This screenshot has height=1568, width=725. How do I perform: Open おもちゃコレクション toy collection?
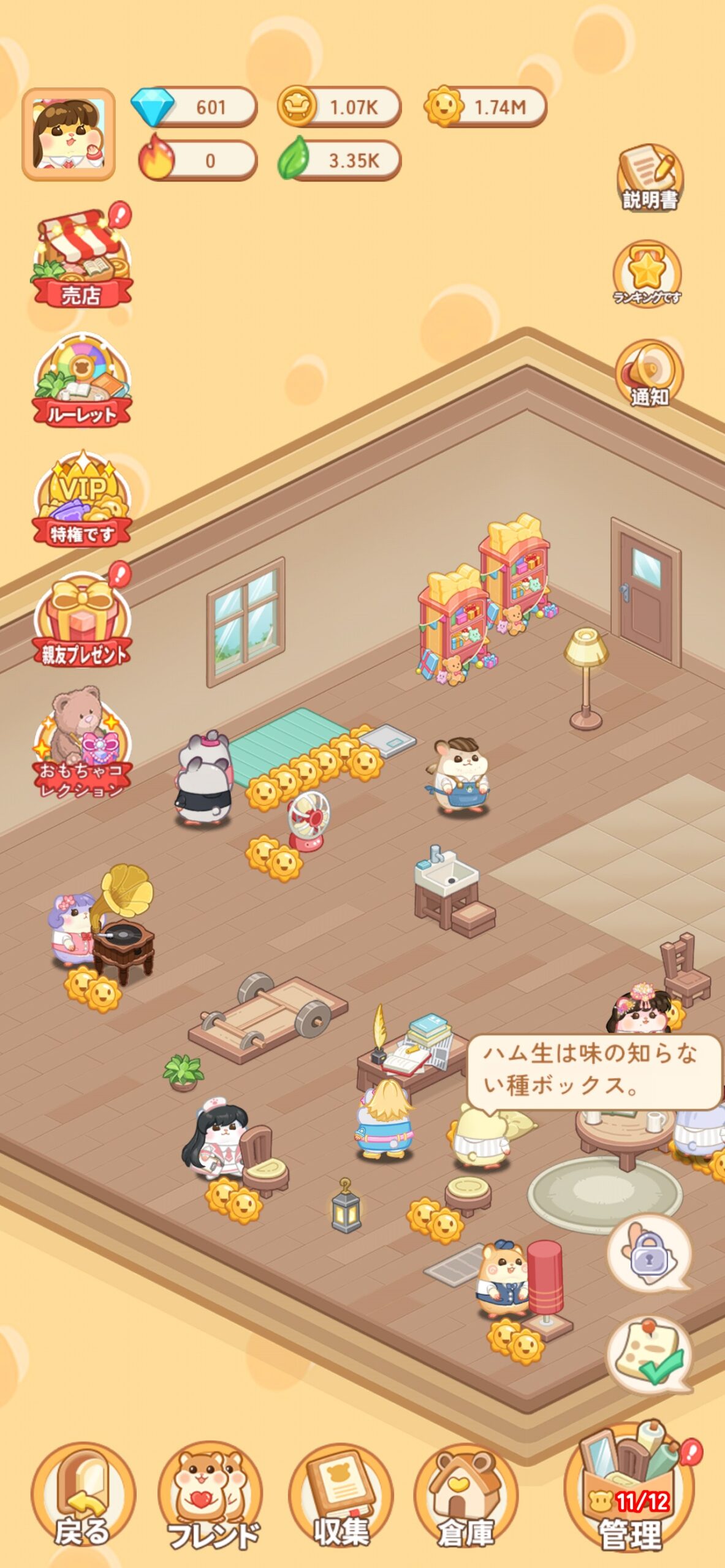click(x=82, y=742)
